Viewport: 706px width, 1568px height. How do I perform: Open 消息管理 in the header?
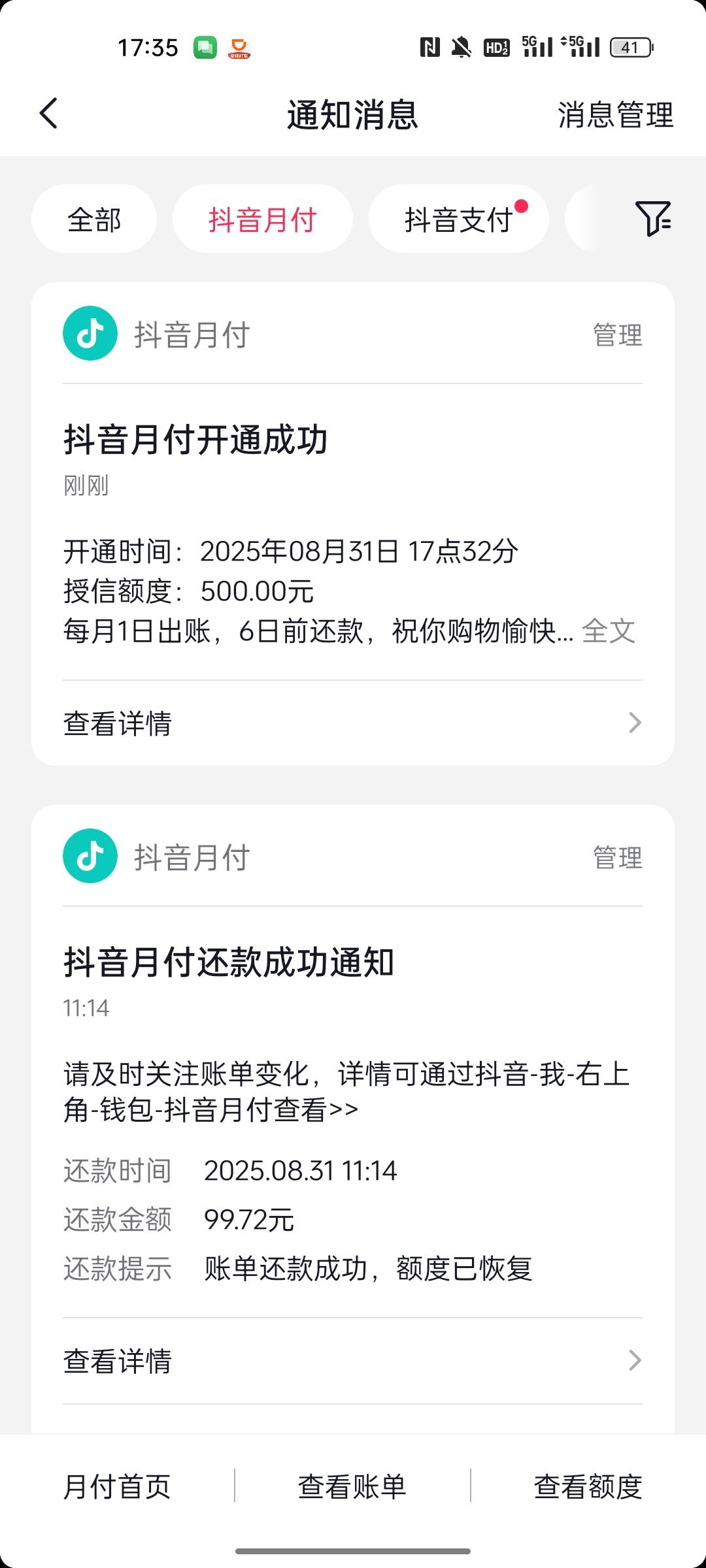[615, 115]
